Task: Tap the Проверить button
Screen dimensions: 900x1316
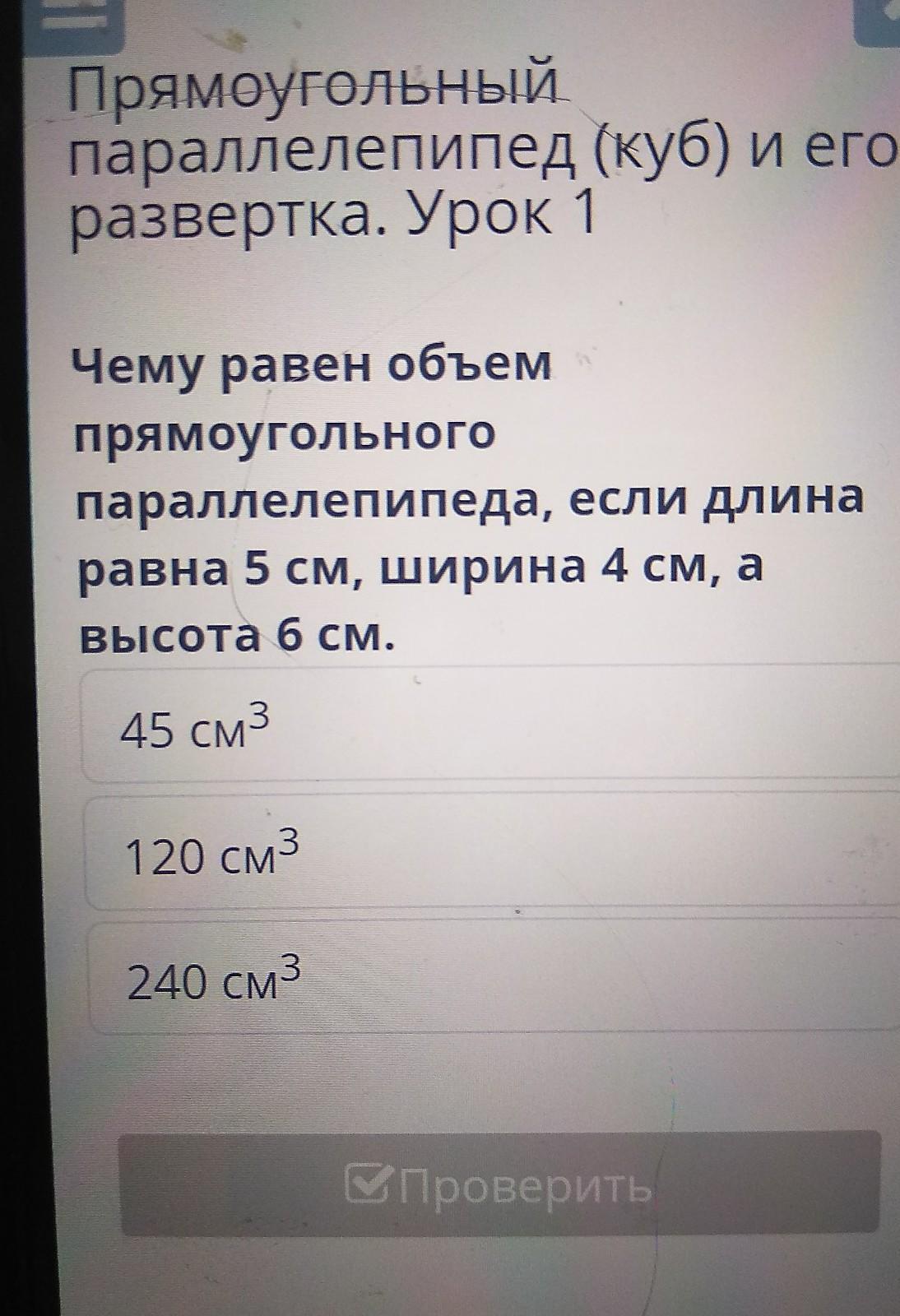Action: (500, 1185)
